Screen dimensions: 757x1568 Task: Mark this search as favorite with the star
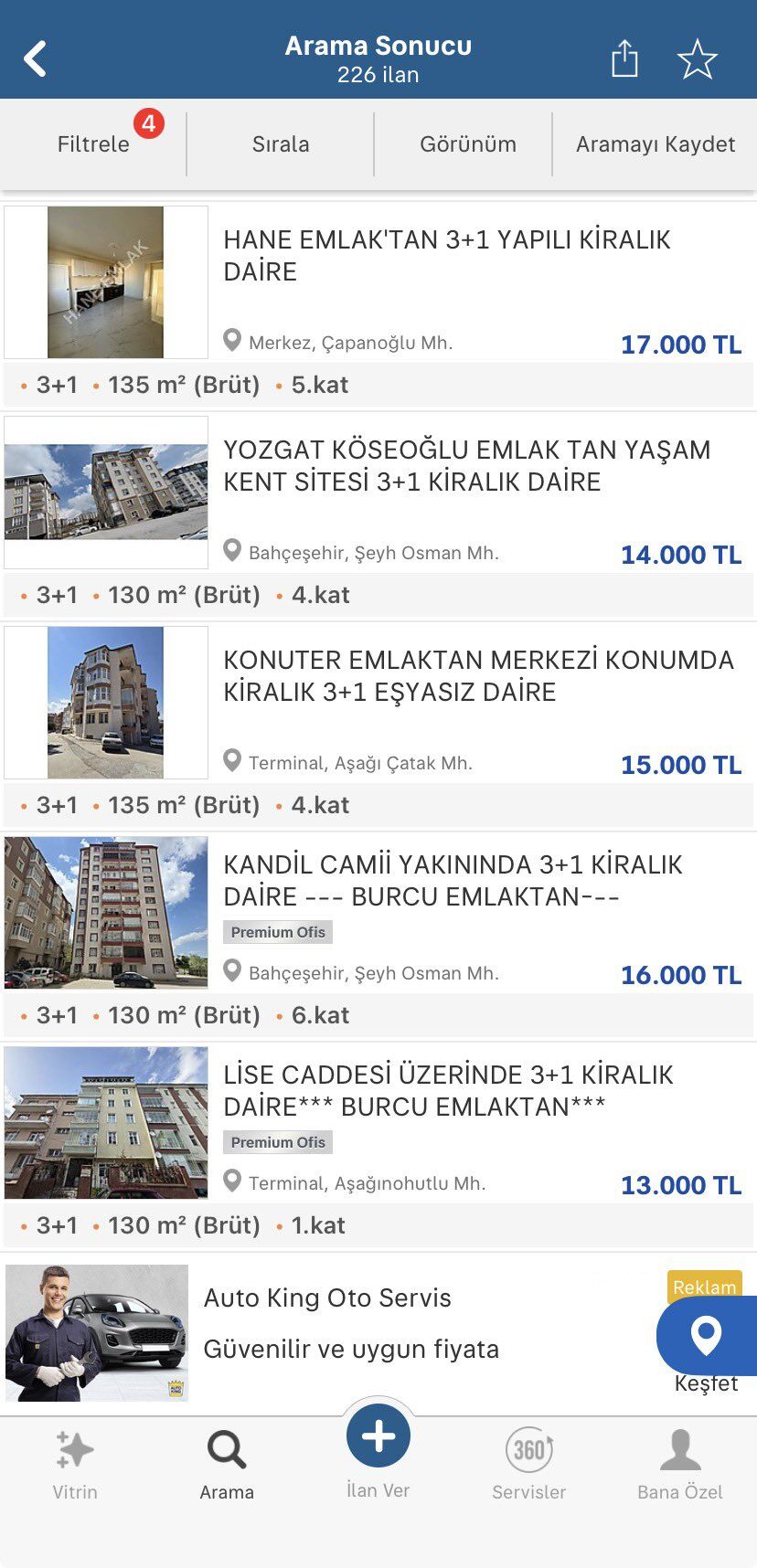click(x=697, y=59)
